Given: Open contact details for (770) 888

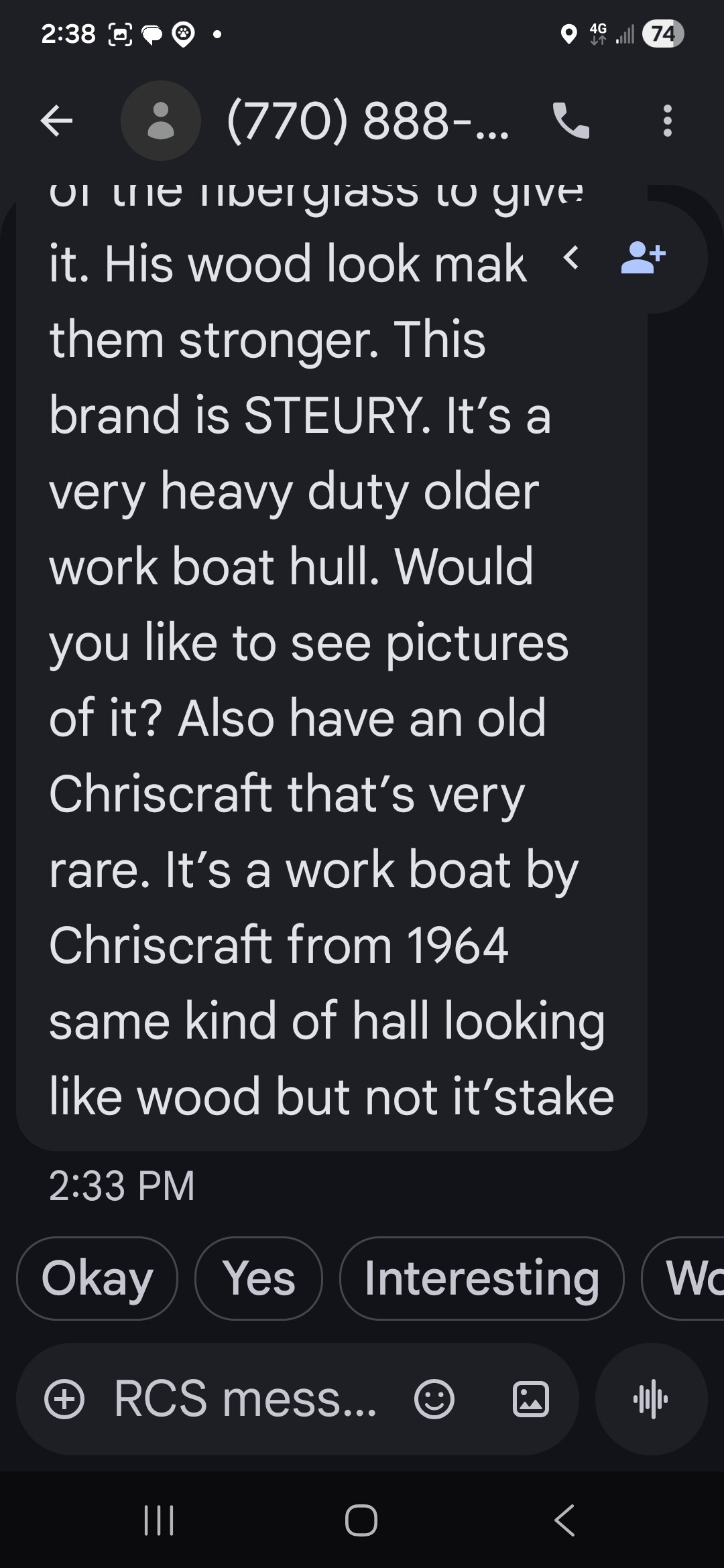Looking at the screenshot, I should point(367,121).
